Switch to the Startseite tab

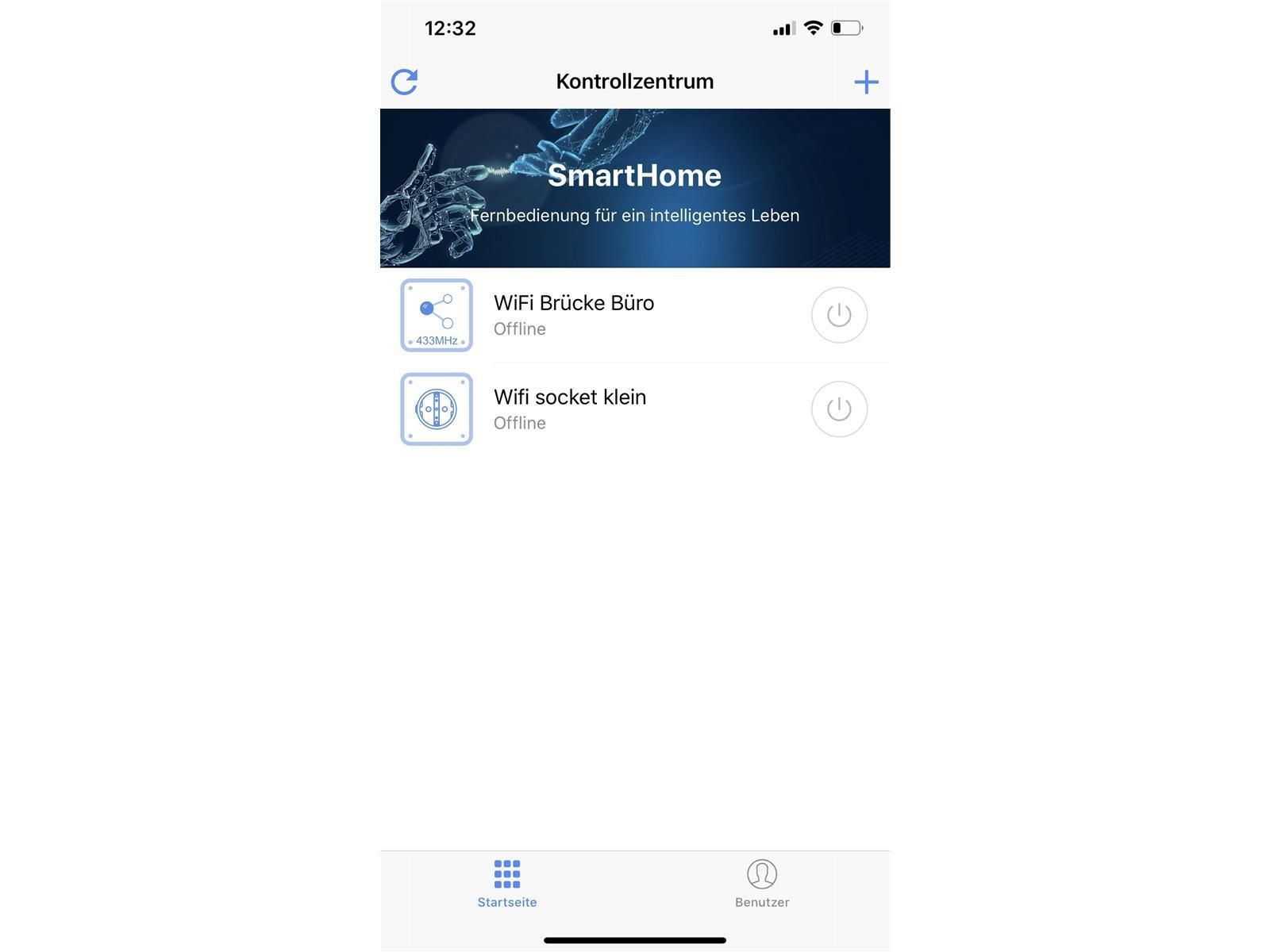(507, 884)
